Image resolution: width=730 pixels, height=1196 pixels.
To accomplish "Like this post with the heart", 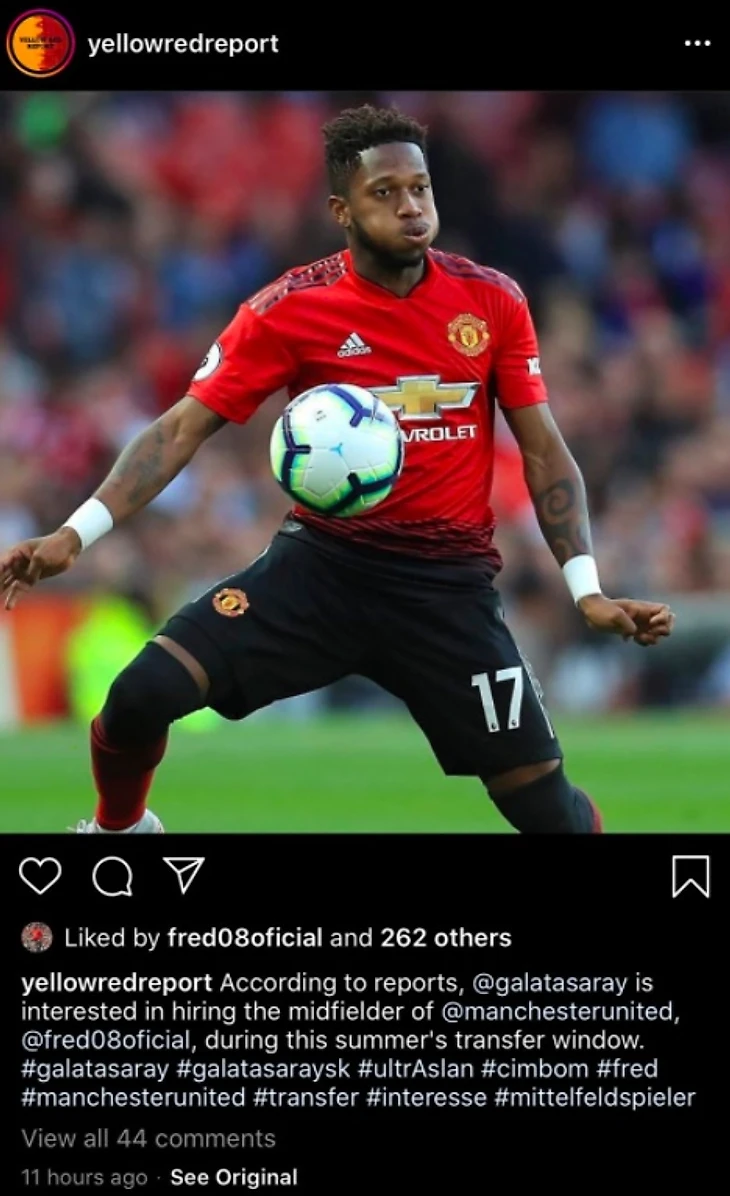I will 40,876.
